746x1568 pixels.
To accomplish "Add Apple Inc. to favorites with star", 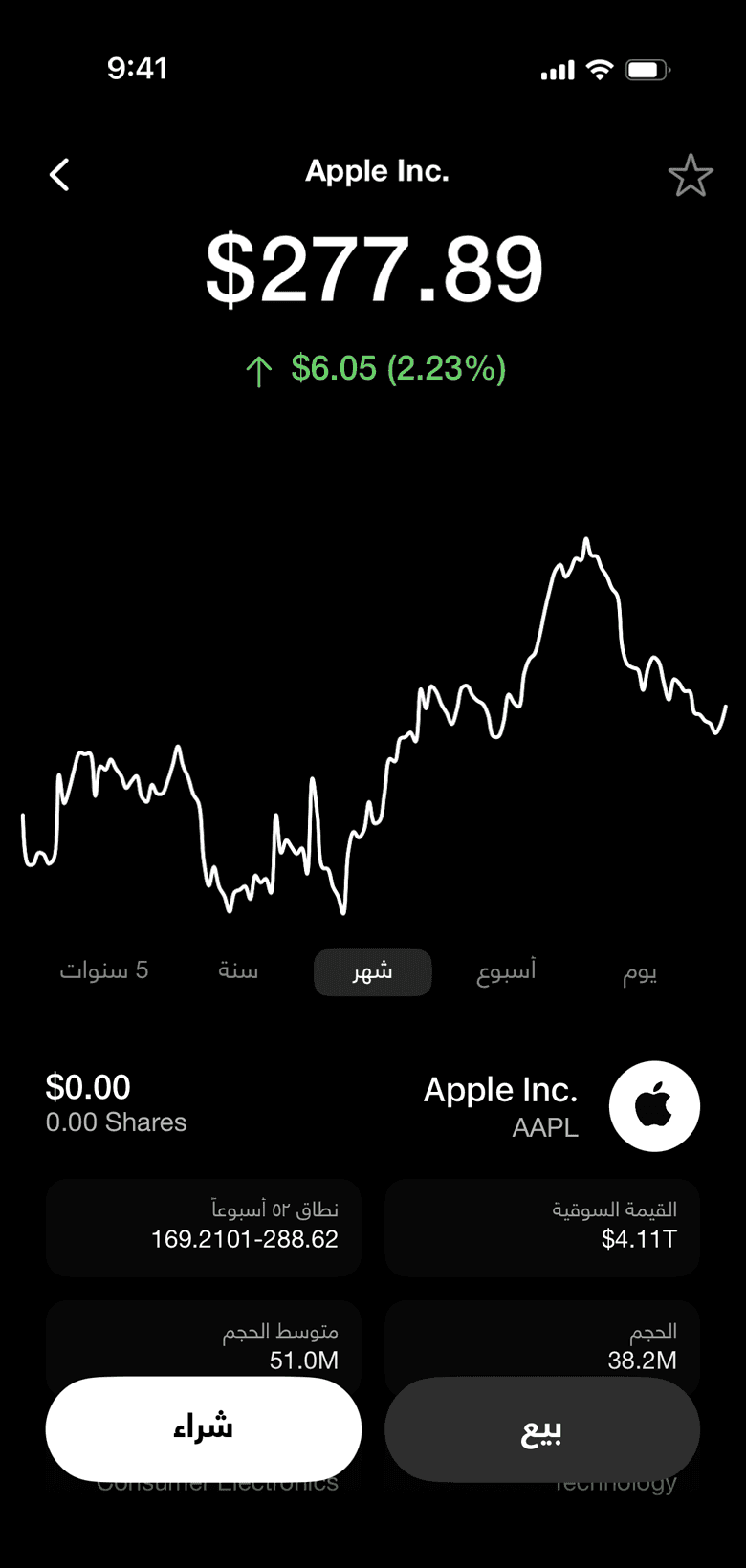I will tap(690, 176).
